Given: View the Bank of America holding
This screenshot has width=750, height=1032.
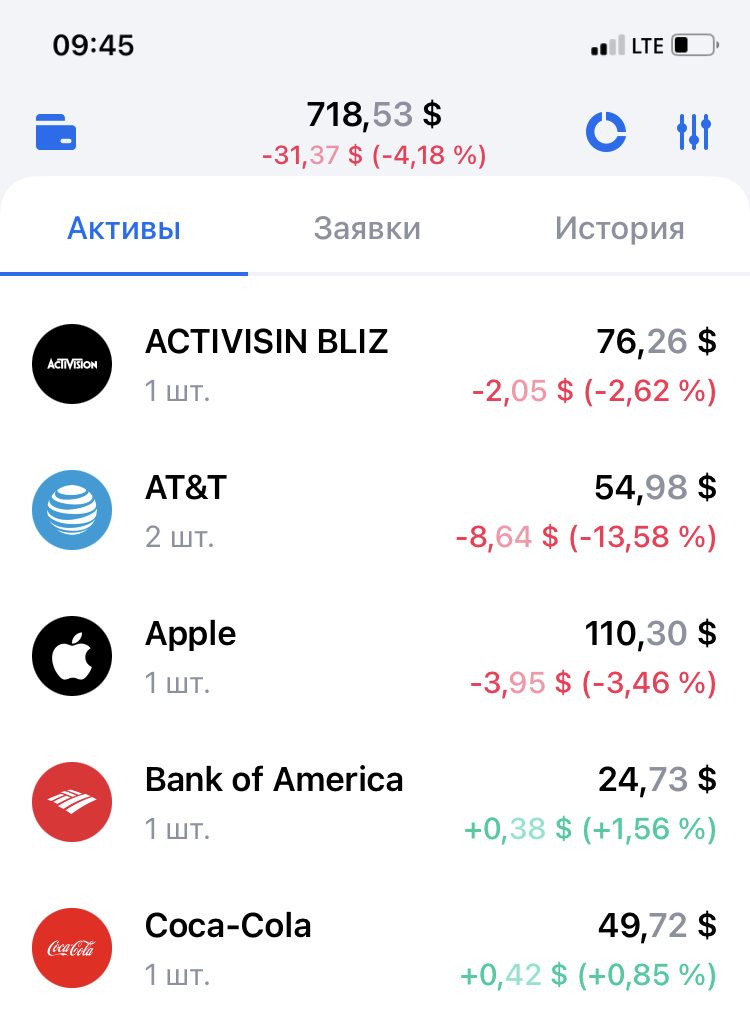Looking at the screenshot, I should click(274, 780).
